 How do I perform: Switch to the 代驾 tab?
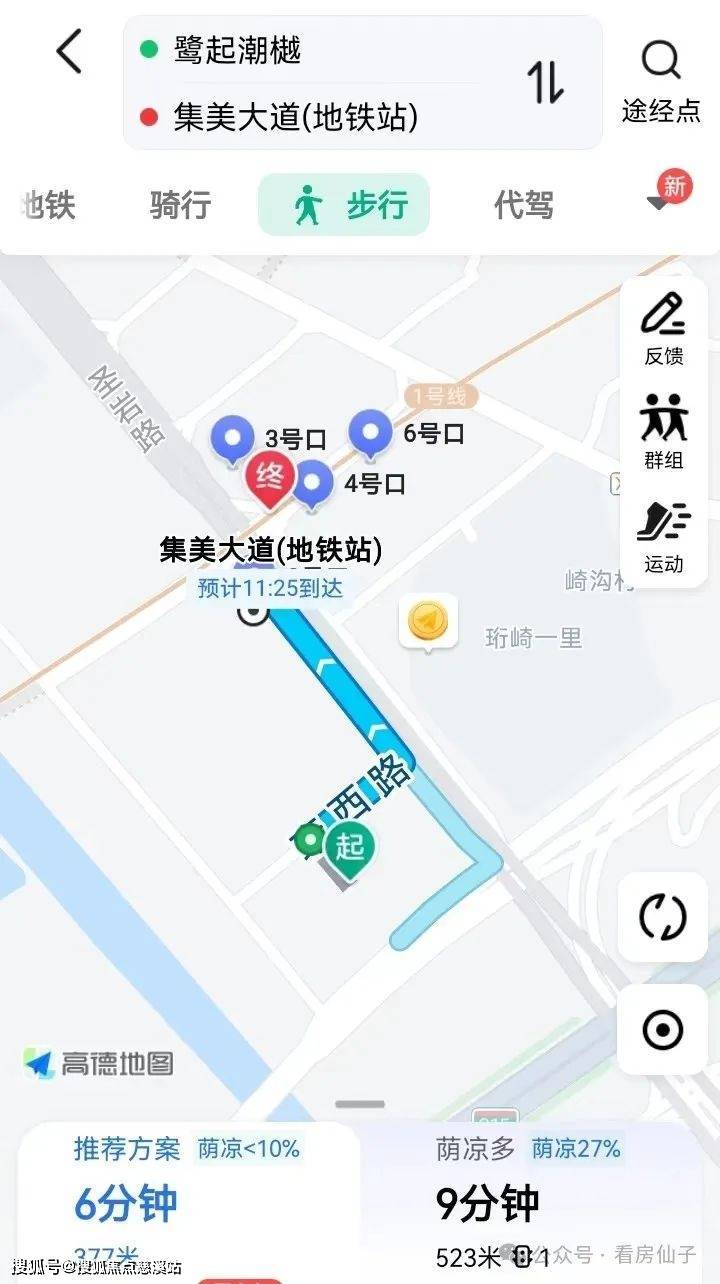pyautogui.click(x=523, y=205)
